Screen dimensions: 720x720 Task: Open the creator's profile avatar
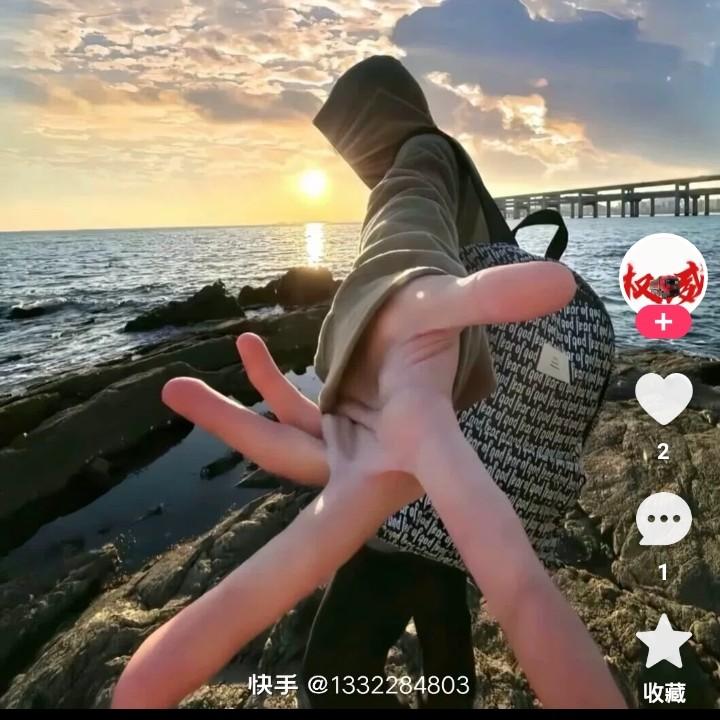coord(663,276)
